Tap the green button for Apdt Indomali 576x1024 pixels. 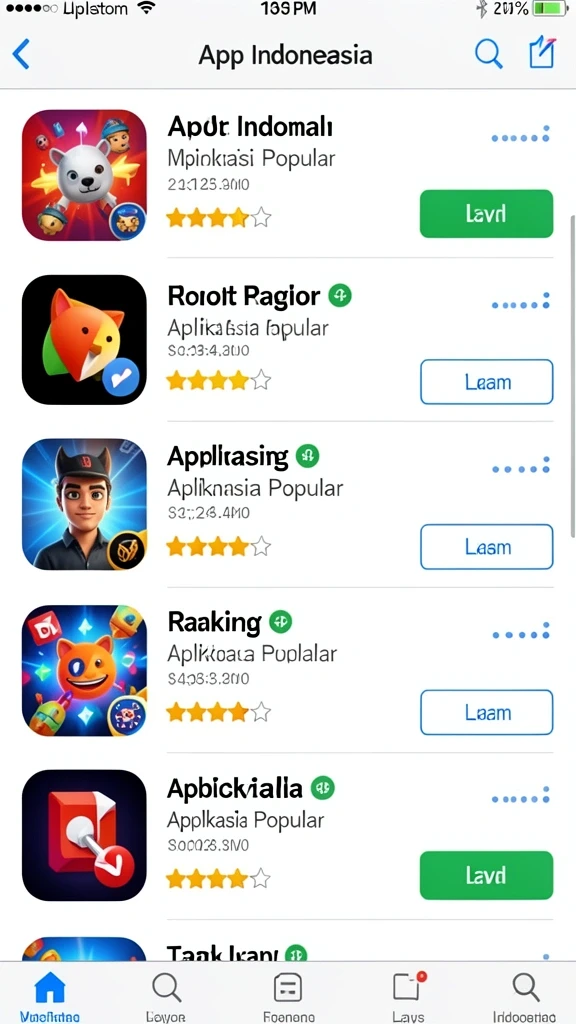click(x=486, y=214)
